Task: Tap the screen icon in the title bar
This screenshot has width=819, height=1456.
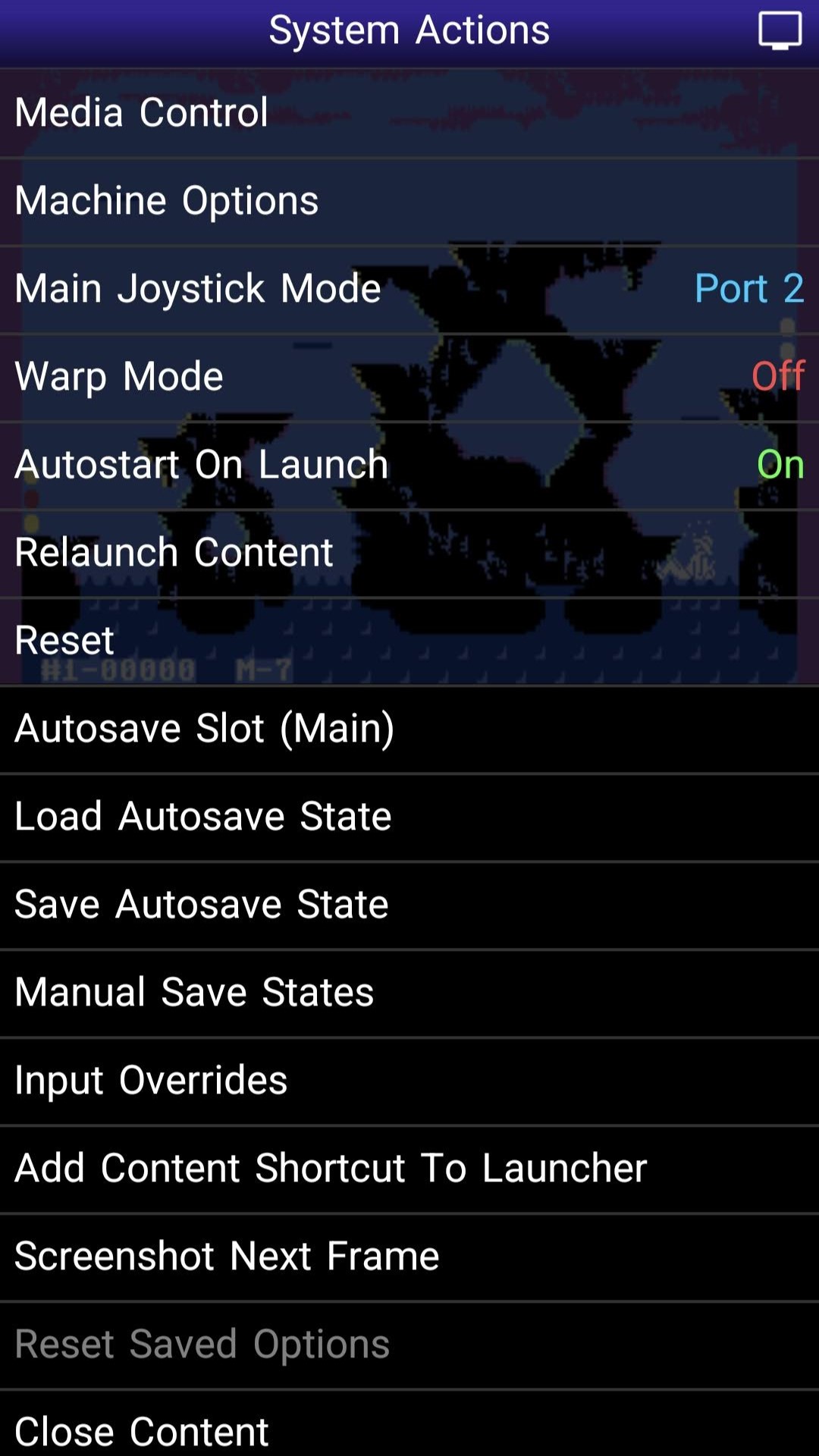Action: tap(780, 31)
